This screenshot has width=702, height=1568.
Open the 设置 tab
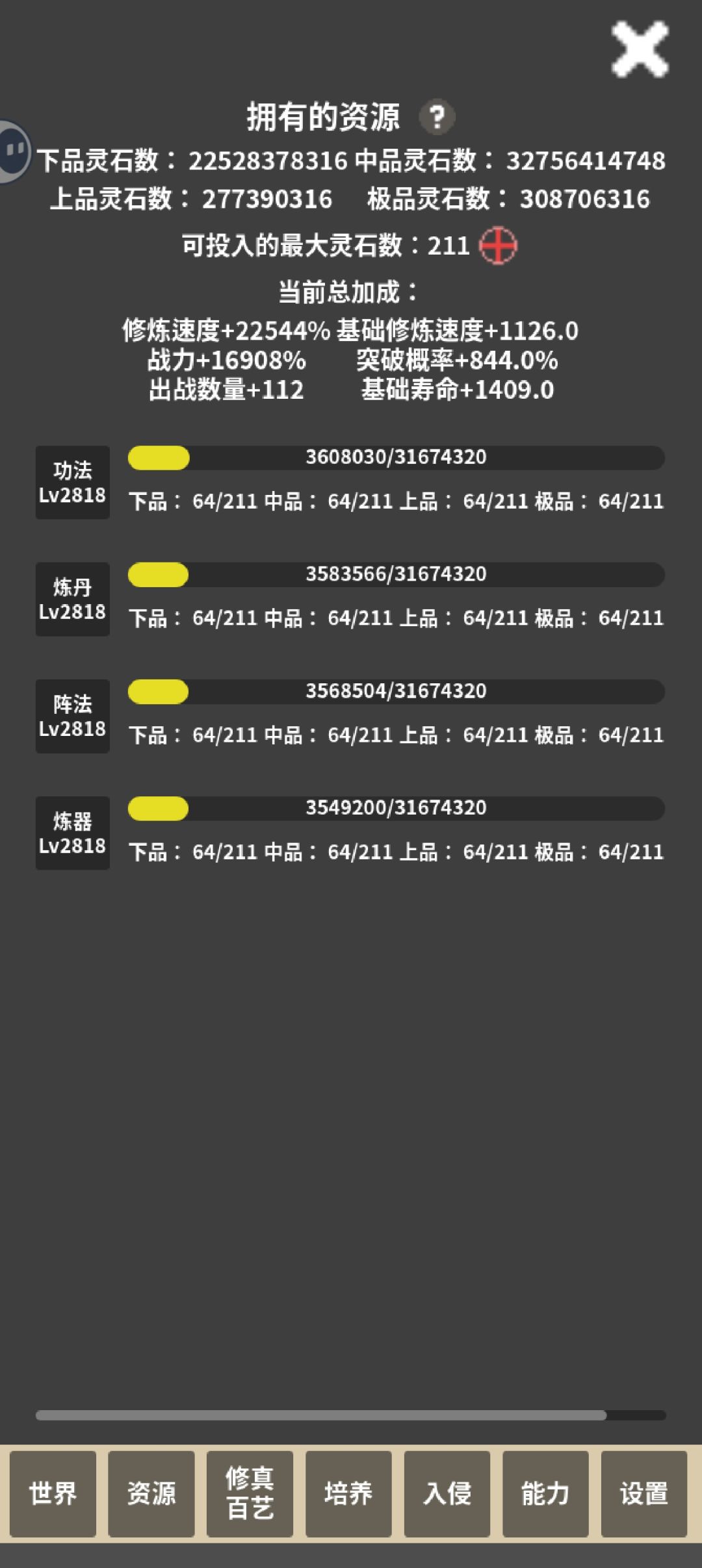click(644, 1494)
